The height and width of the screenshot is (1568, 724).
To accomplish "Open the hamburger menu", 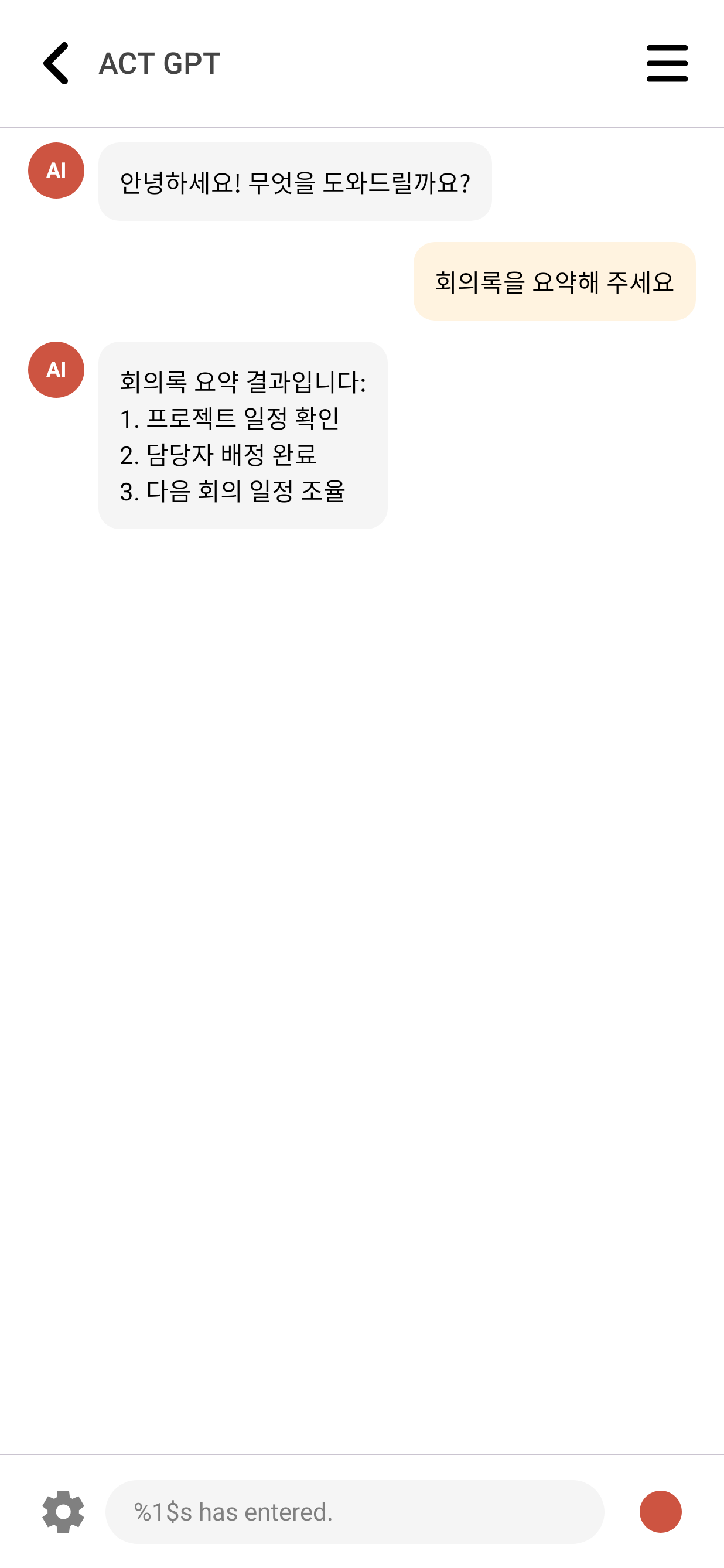I will [x=667, y=63].
